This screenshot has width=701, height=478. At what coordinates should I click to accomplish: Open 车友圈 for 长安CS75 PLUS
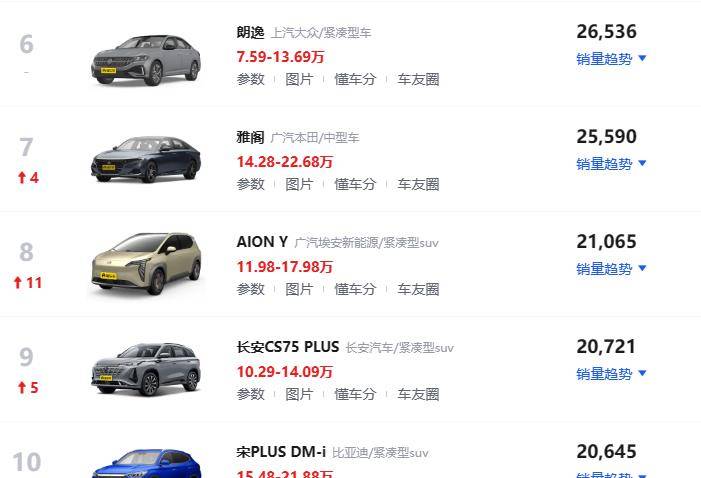[418, 394]
